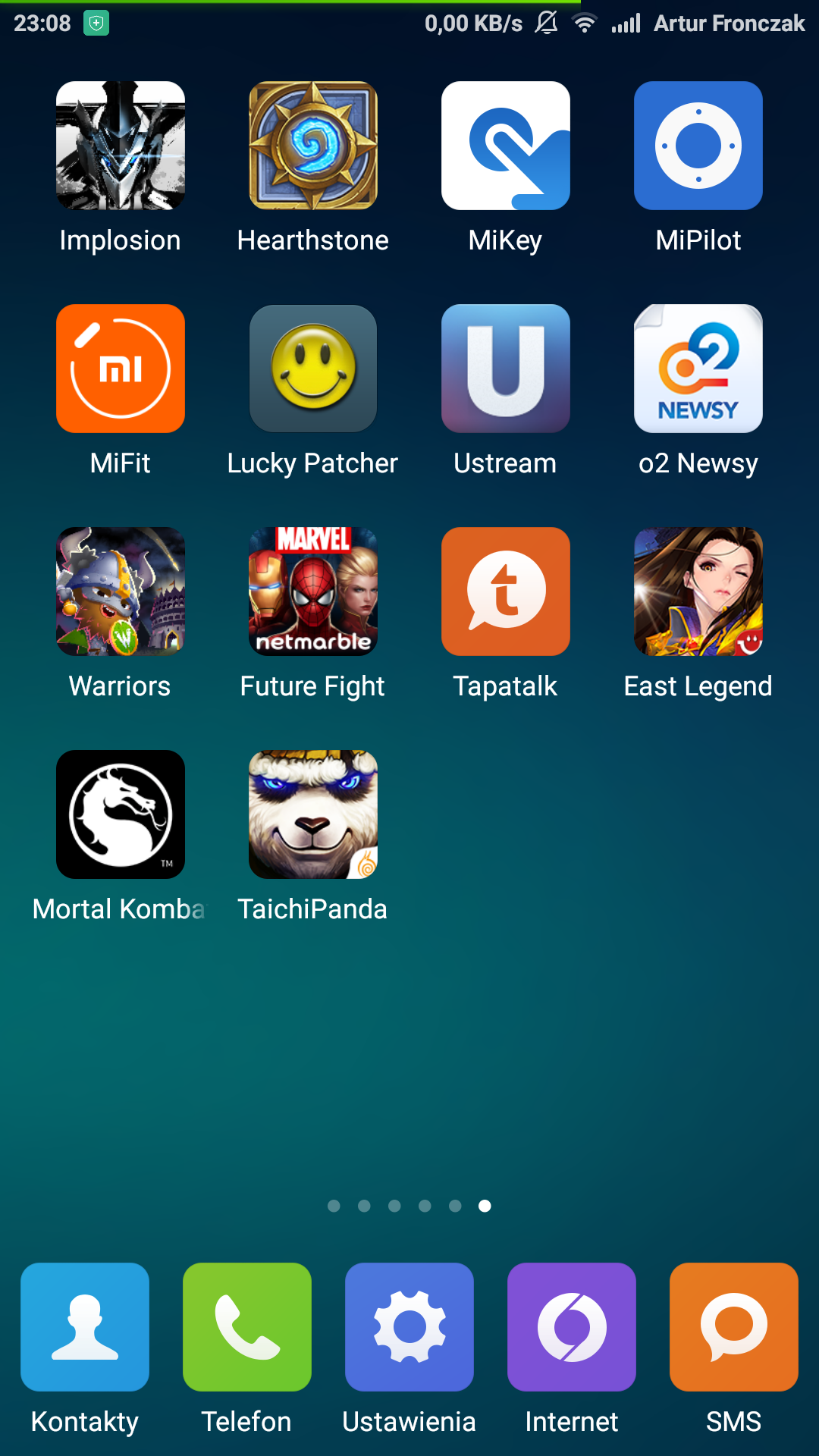Launch TaichiPanda

[x=313, y=814]
